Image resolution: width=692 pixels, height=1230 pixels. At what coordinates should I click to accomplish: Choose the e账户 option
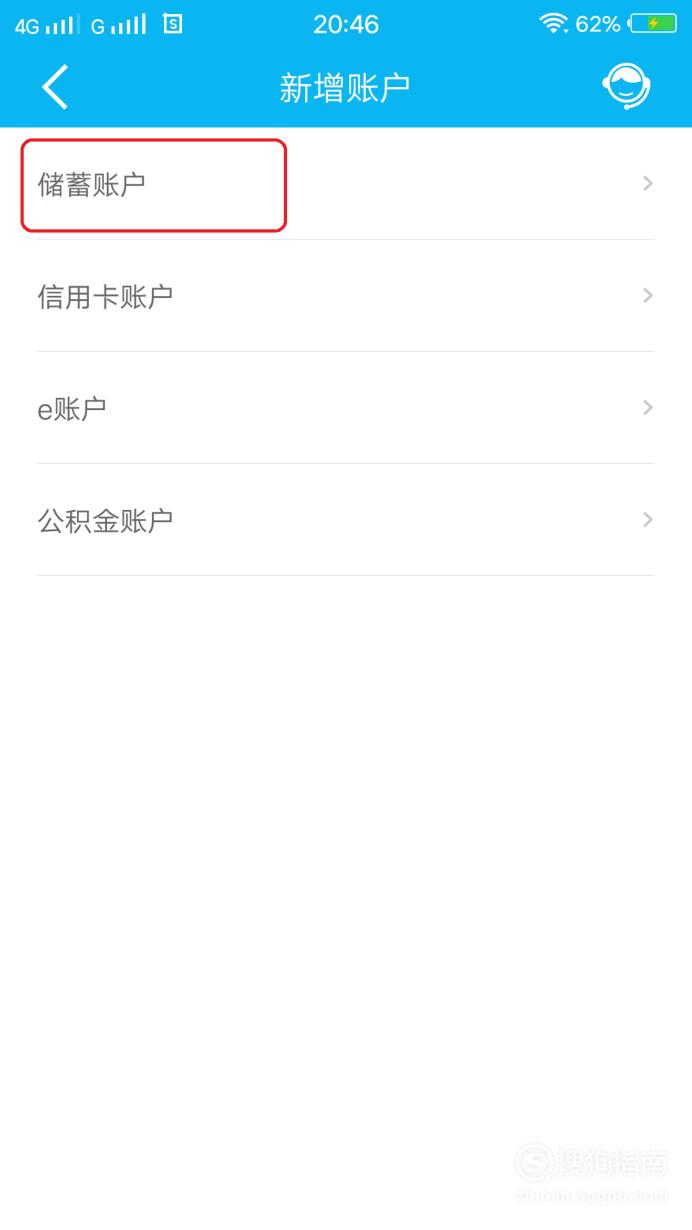pos(346,408)
